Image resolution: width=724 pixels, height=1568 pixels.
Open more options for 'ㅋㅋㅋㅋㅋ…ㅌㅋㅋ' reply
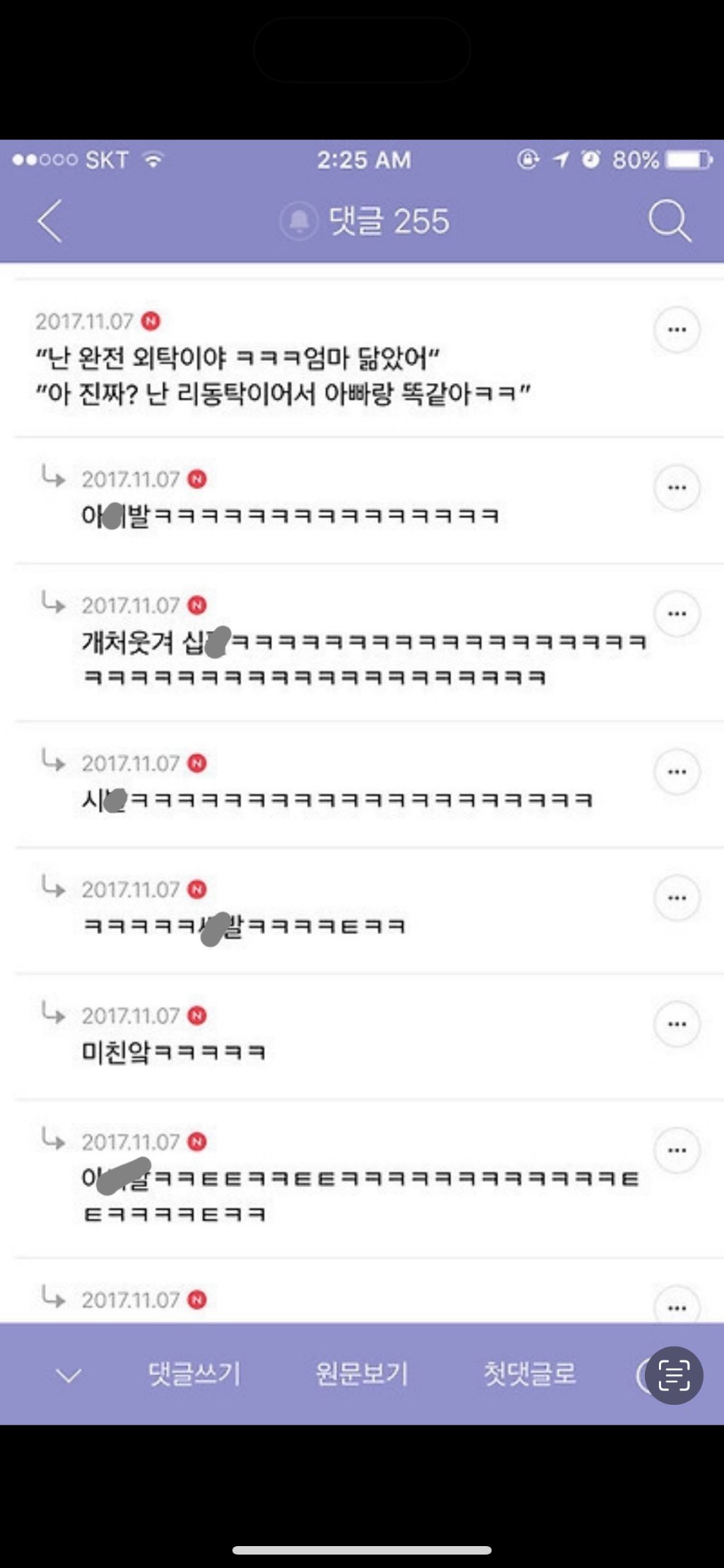[x=677, y=898]
